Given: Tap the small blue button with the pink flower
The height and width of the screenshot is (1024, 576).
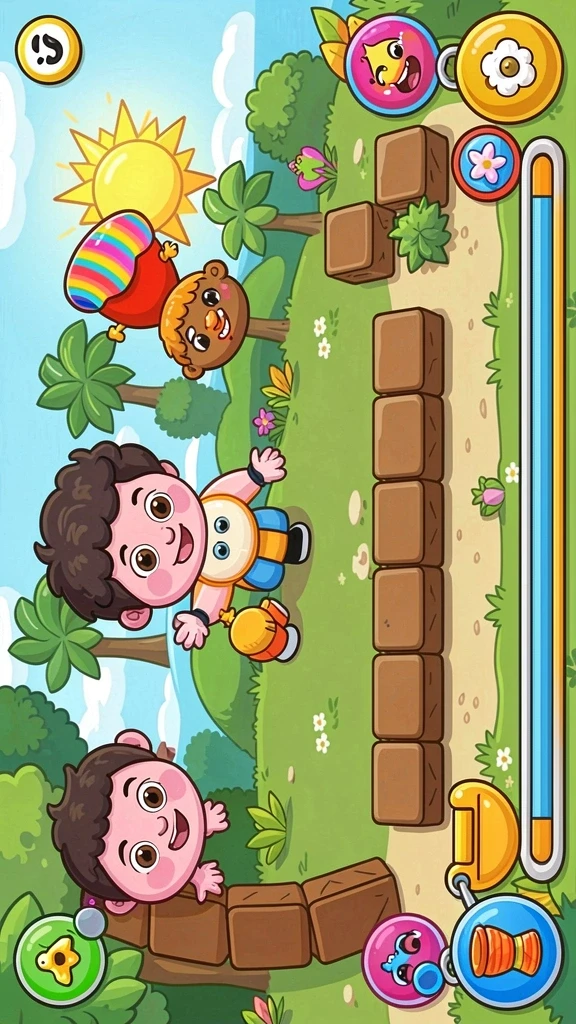Looking at the screenshot, I should point(487,163).
